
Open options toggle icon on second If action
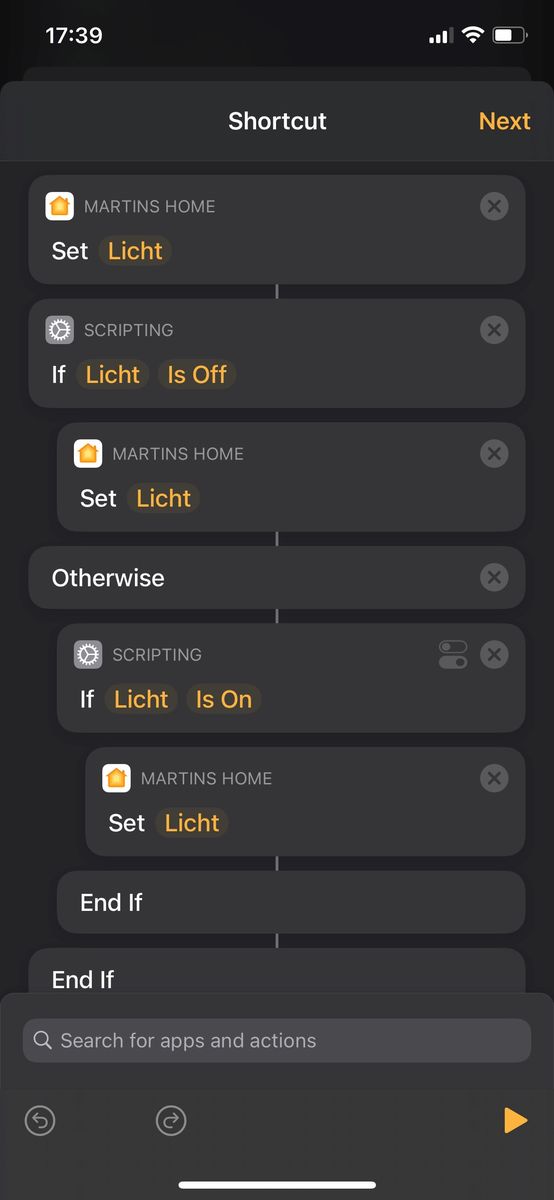point(453,655)
